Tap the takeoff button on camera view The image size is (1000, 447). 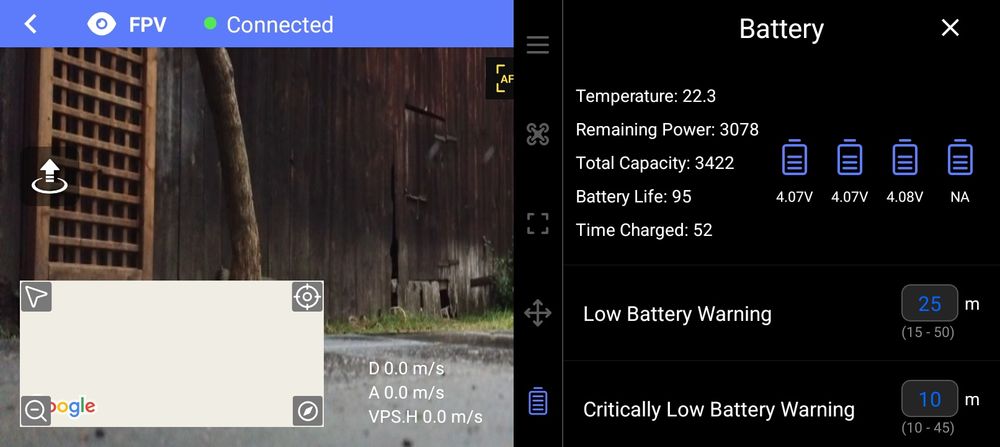click(x=49, y=176)
